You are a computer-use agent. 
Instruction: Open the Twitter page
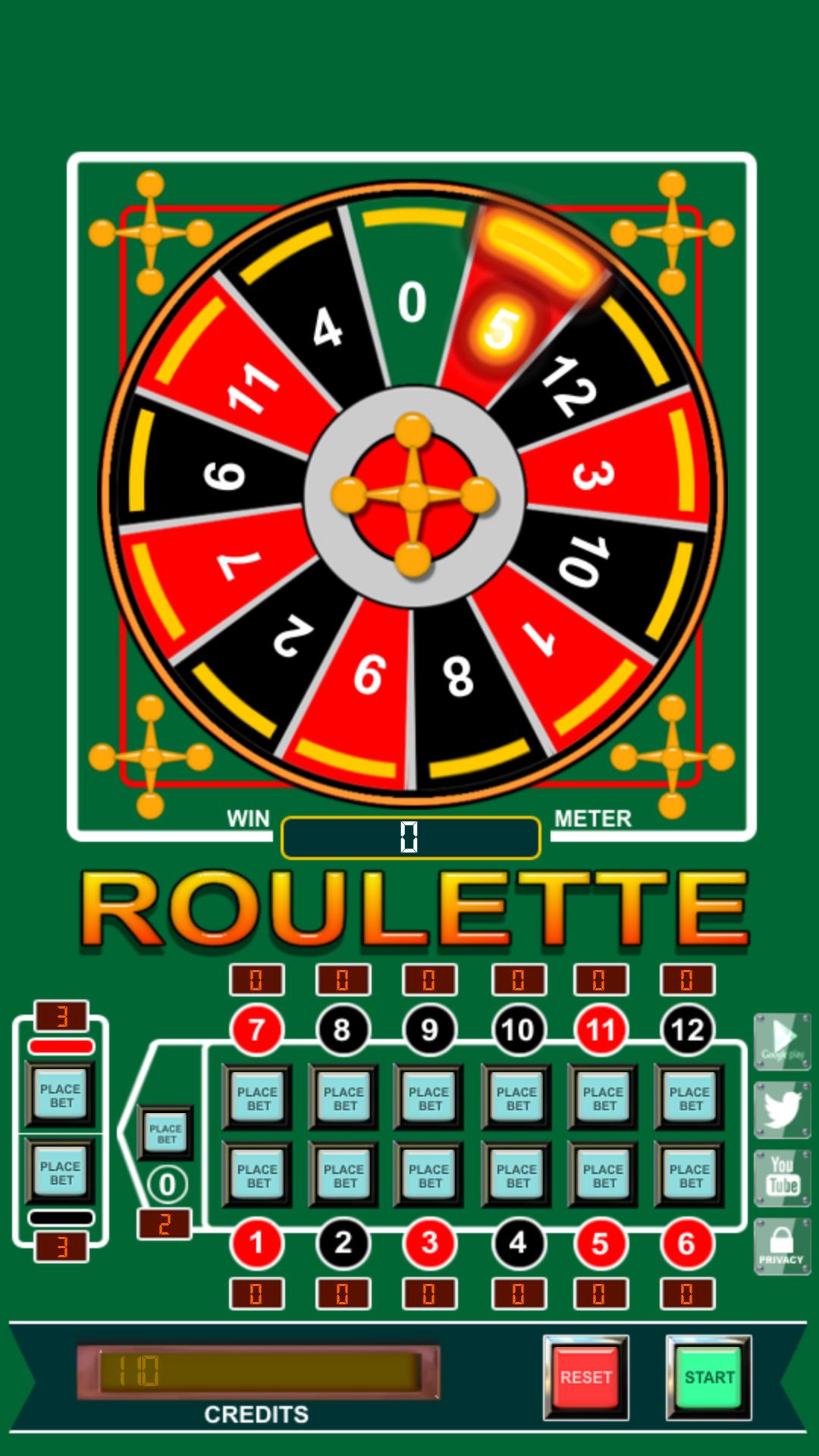tap(782, 1110)
